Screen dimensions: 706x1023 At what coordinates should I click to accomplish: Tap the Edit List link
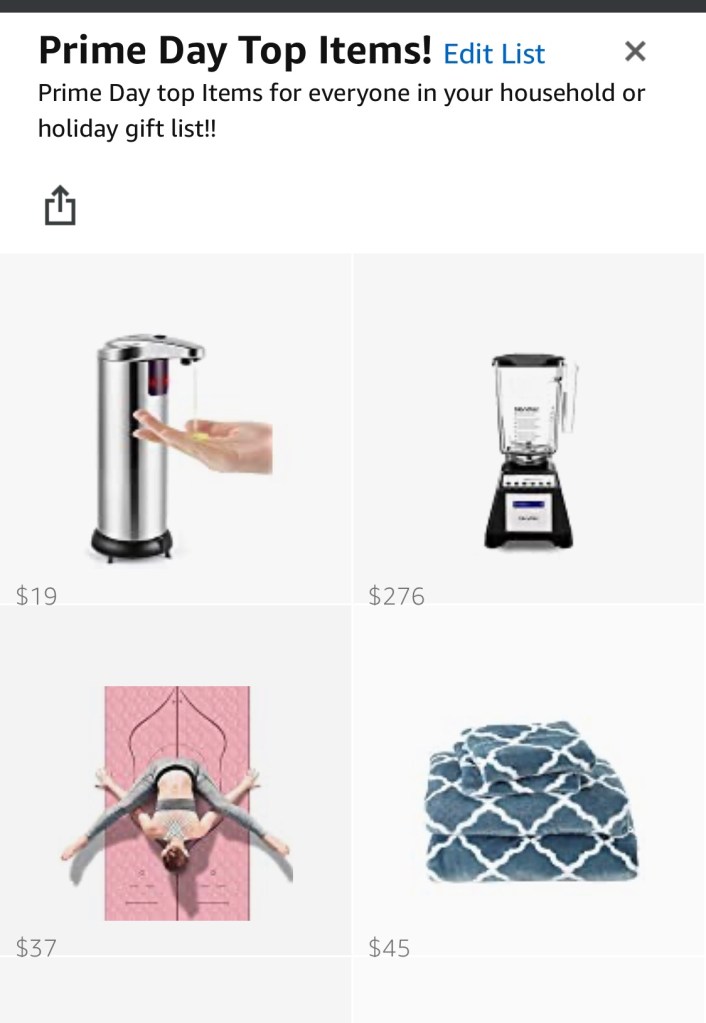494,53
